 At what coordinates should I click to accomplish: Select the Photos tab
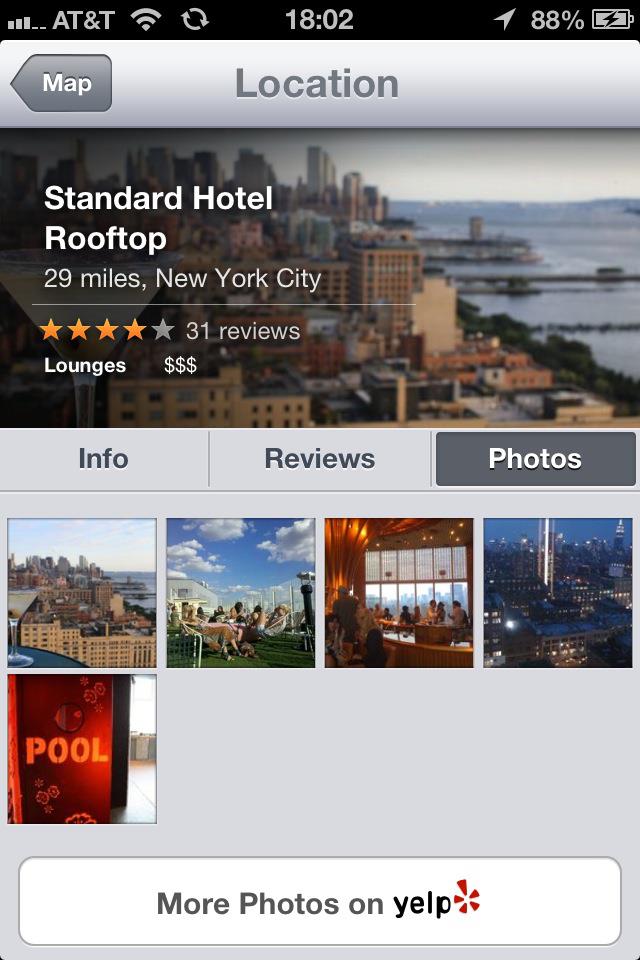(535, 459)
